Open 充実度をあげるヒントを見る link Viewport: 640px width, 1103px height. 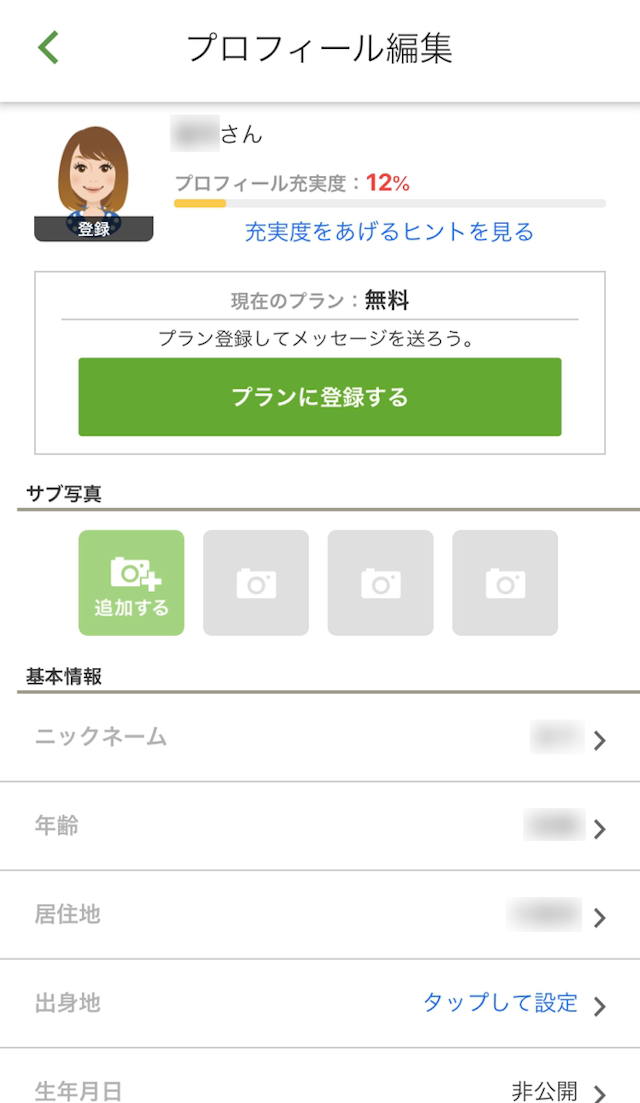click(389, 232)
